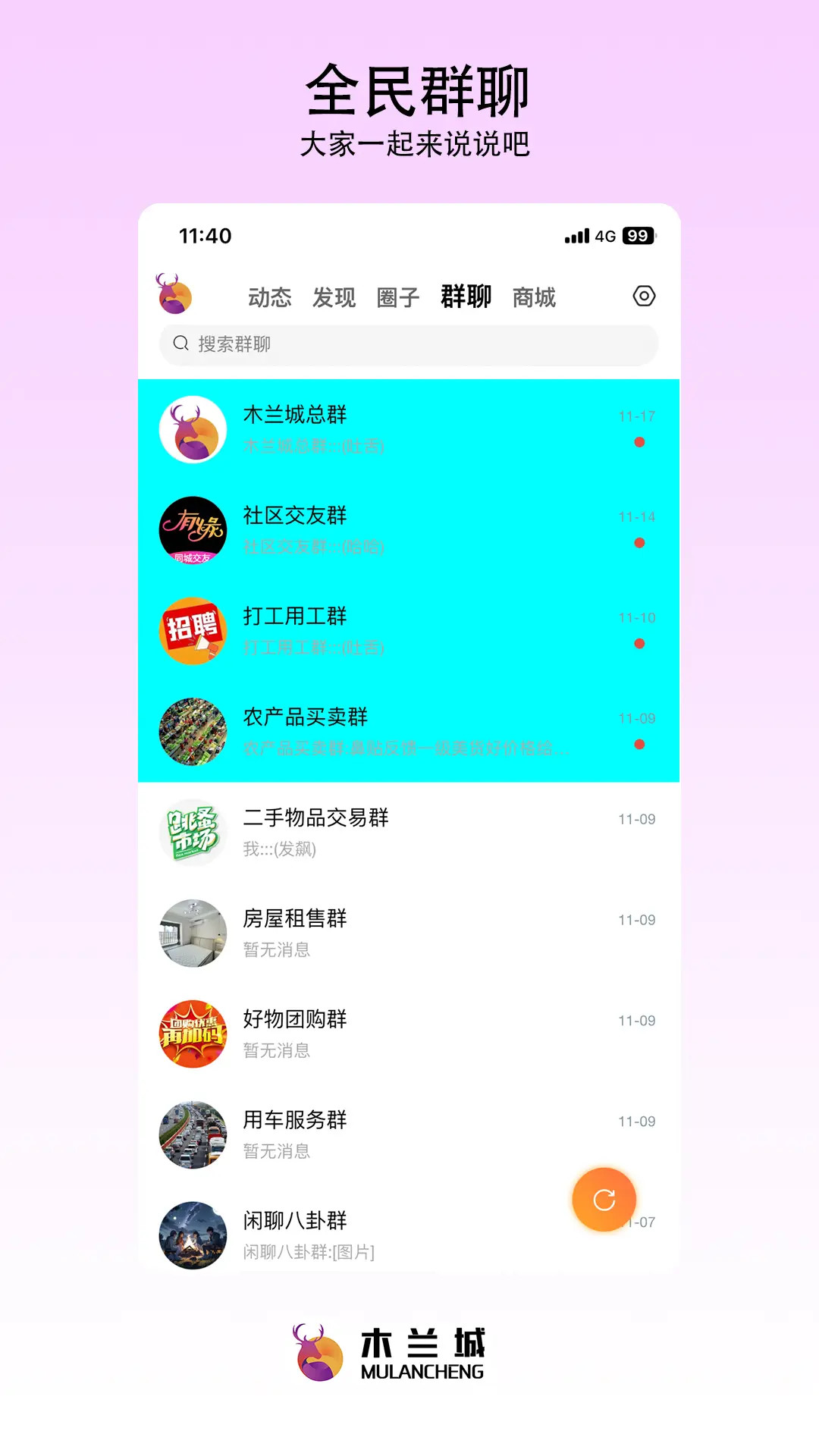Tap the 好物团购群 promotional avatar
The width and height of the screenshot is (819, 1456).
click(192, 1034)
